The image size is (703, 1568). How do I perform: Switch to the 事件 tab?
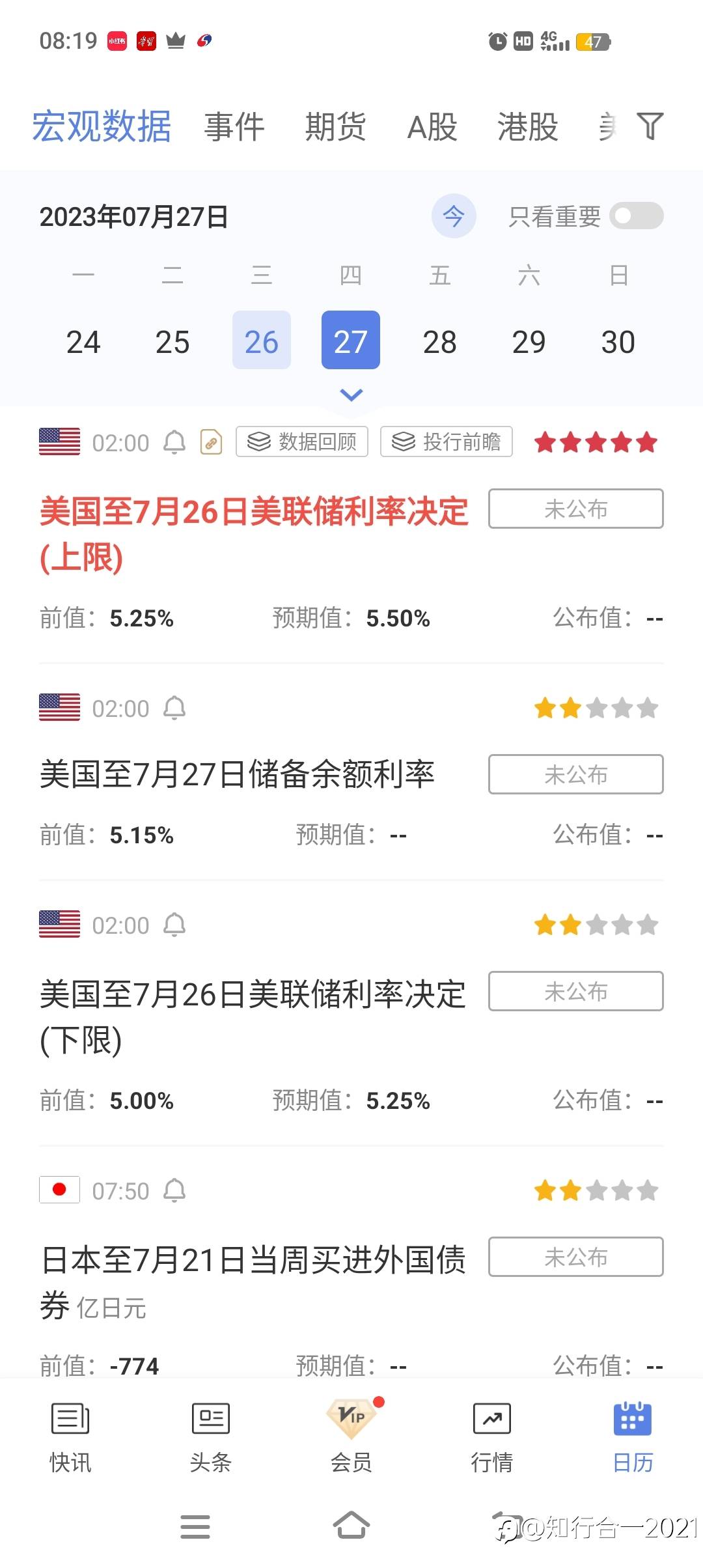click(234, 126)
